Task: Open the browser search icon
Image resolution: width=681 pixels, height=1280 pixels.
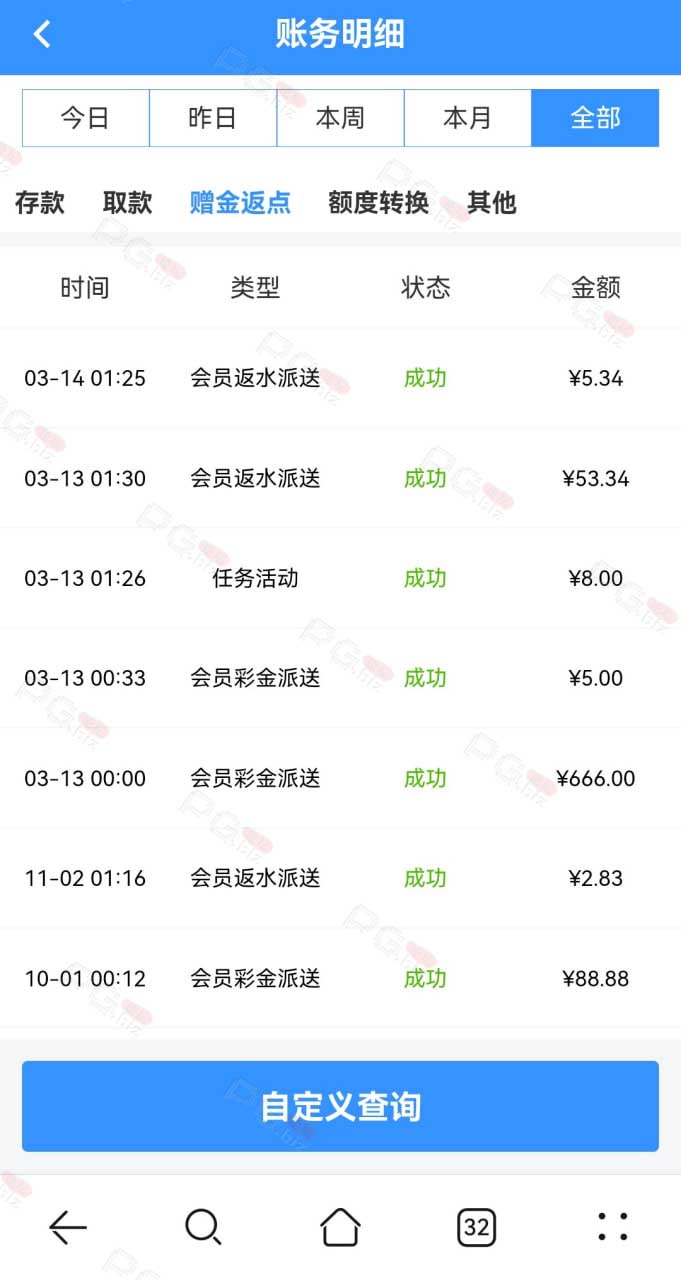Action: [x=203, y=1227]
